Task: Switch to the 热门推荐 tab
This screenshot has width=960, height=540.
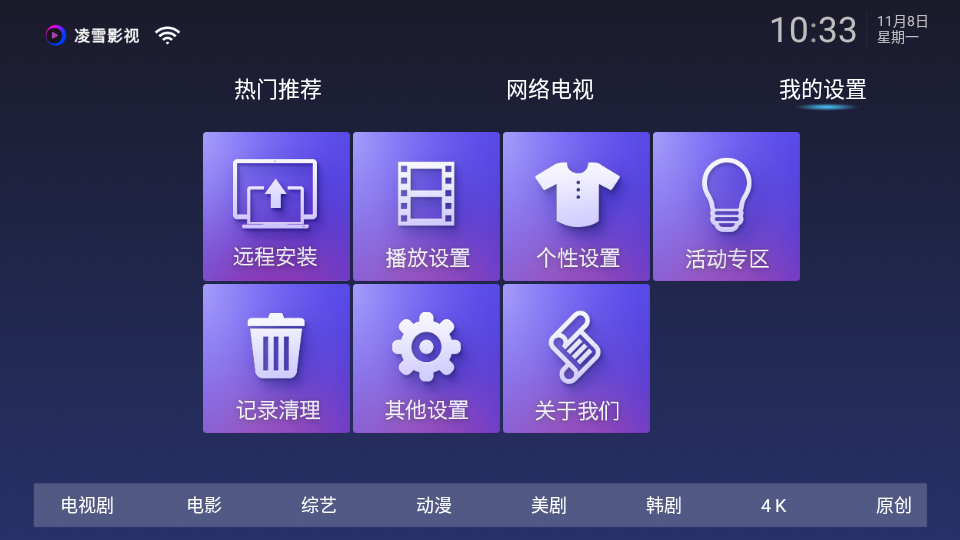Action: [x=278, y=90]
